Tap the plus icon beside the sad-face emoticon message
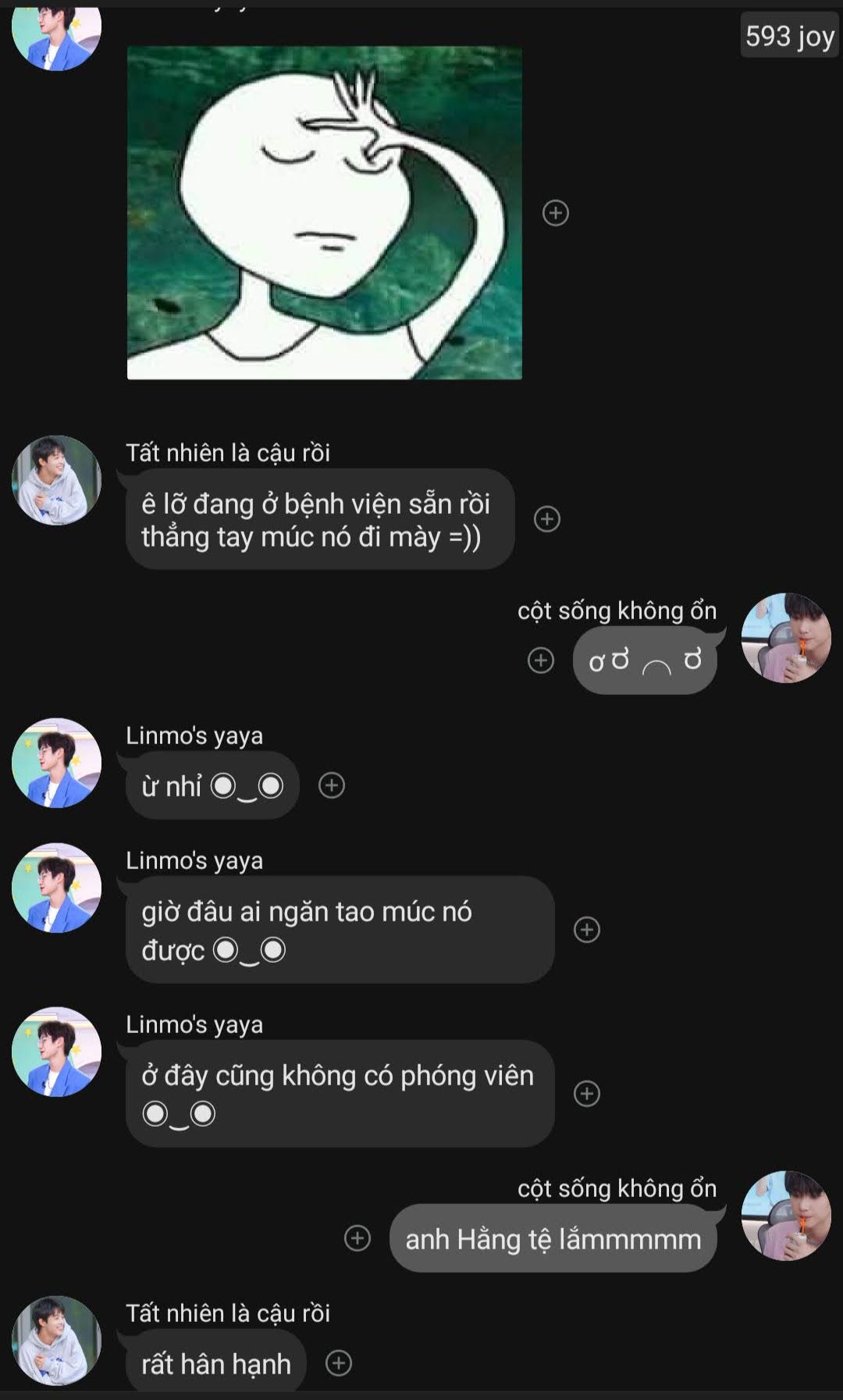The height and width of the screenshot is (1400, 843). 541,661
